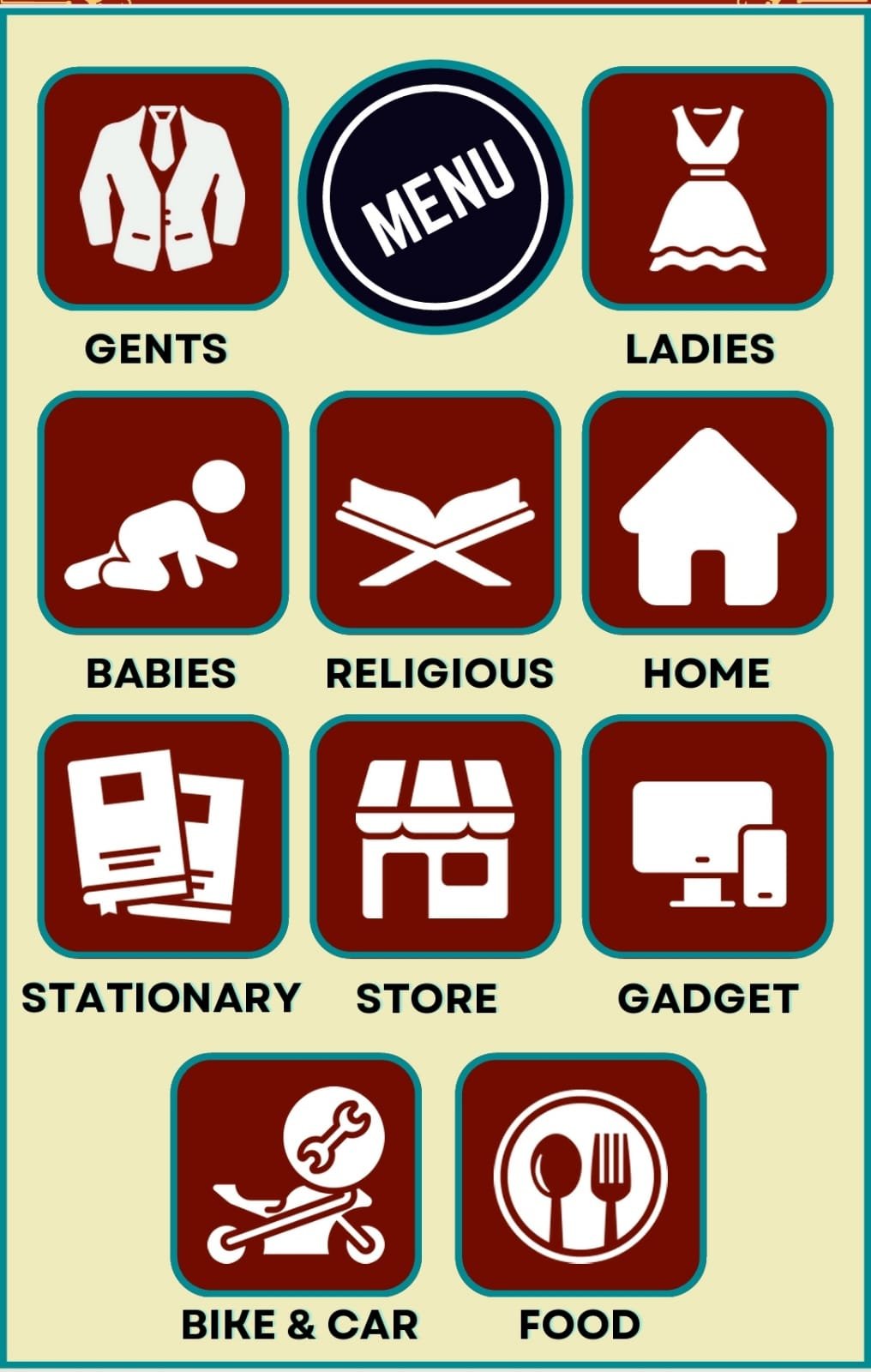Open the Gents category
Viewport: 871px width, 1372px height.
point(163,189)
